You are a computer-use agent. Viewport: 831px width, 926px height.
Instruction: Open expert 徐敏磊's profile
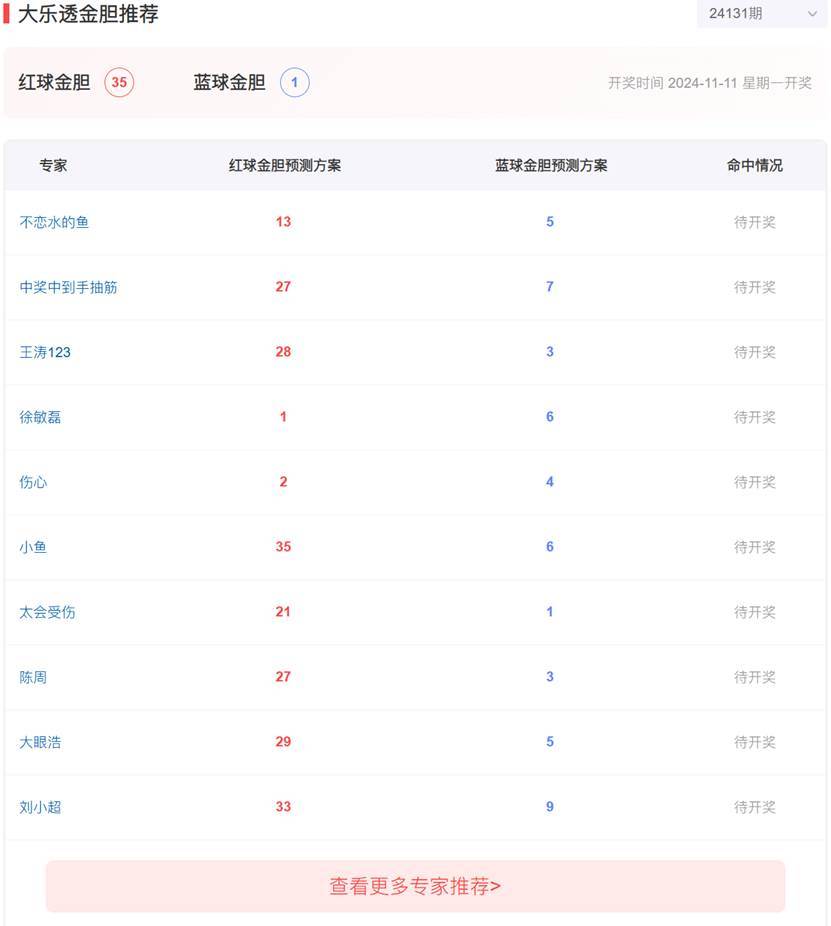40,417
